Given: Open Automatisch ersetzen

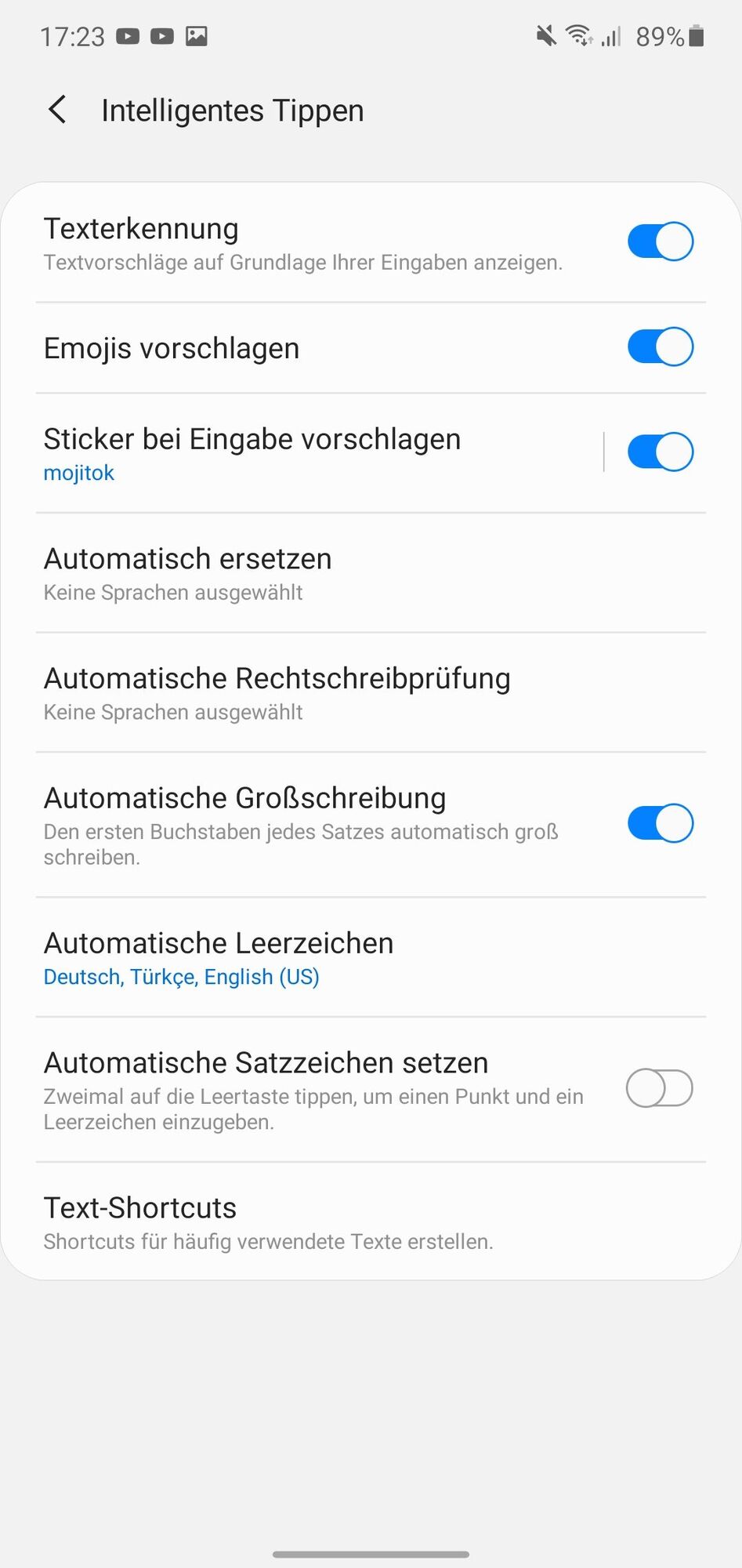Looking at the screenshot, I should point(313,573).
